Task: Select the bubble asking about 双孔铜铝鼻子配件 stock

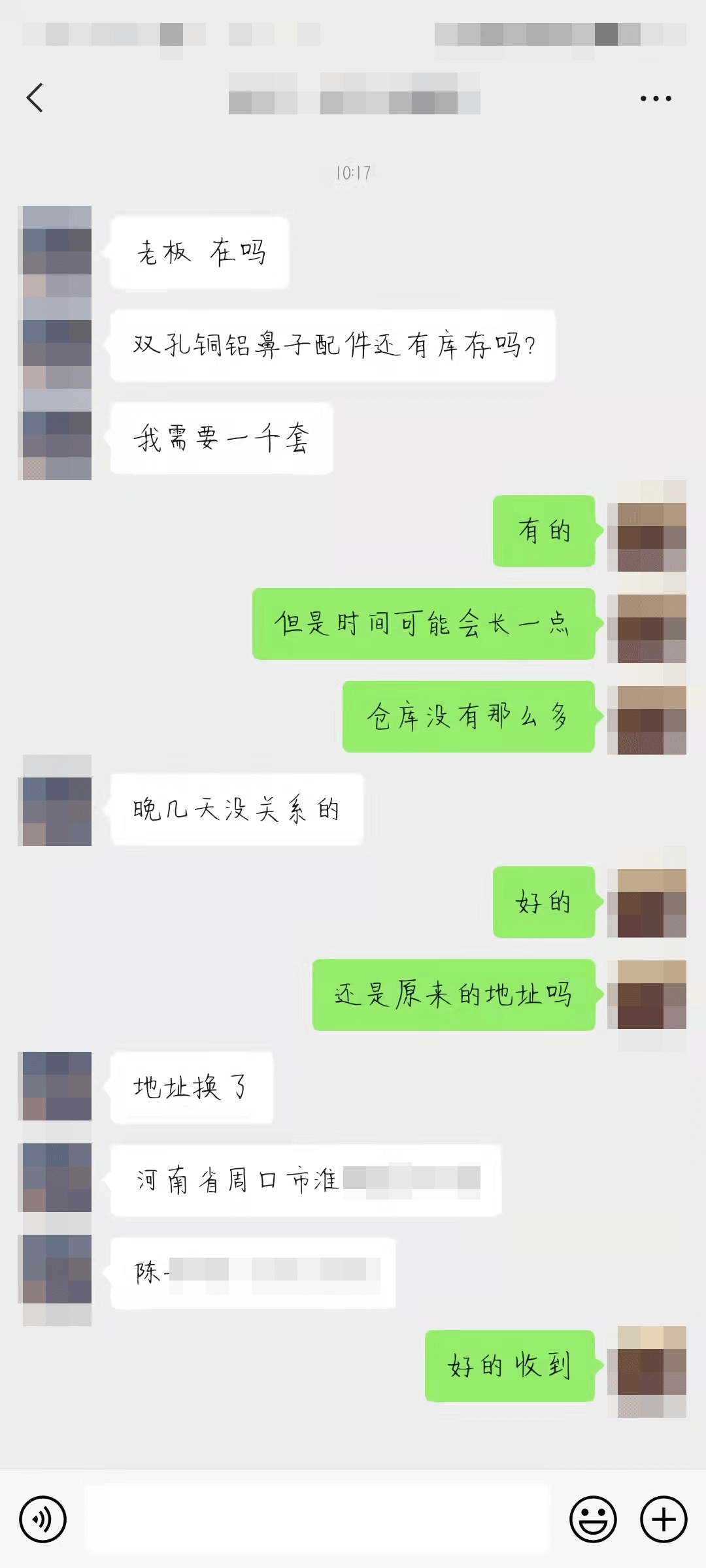Action: coord(333,344)
